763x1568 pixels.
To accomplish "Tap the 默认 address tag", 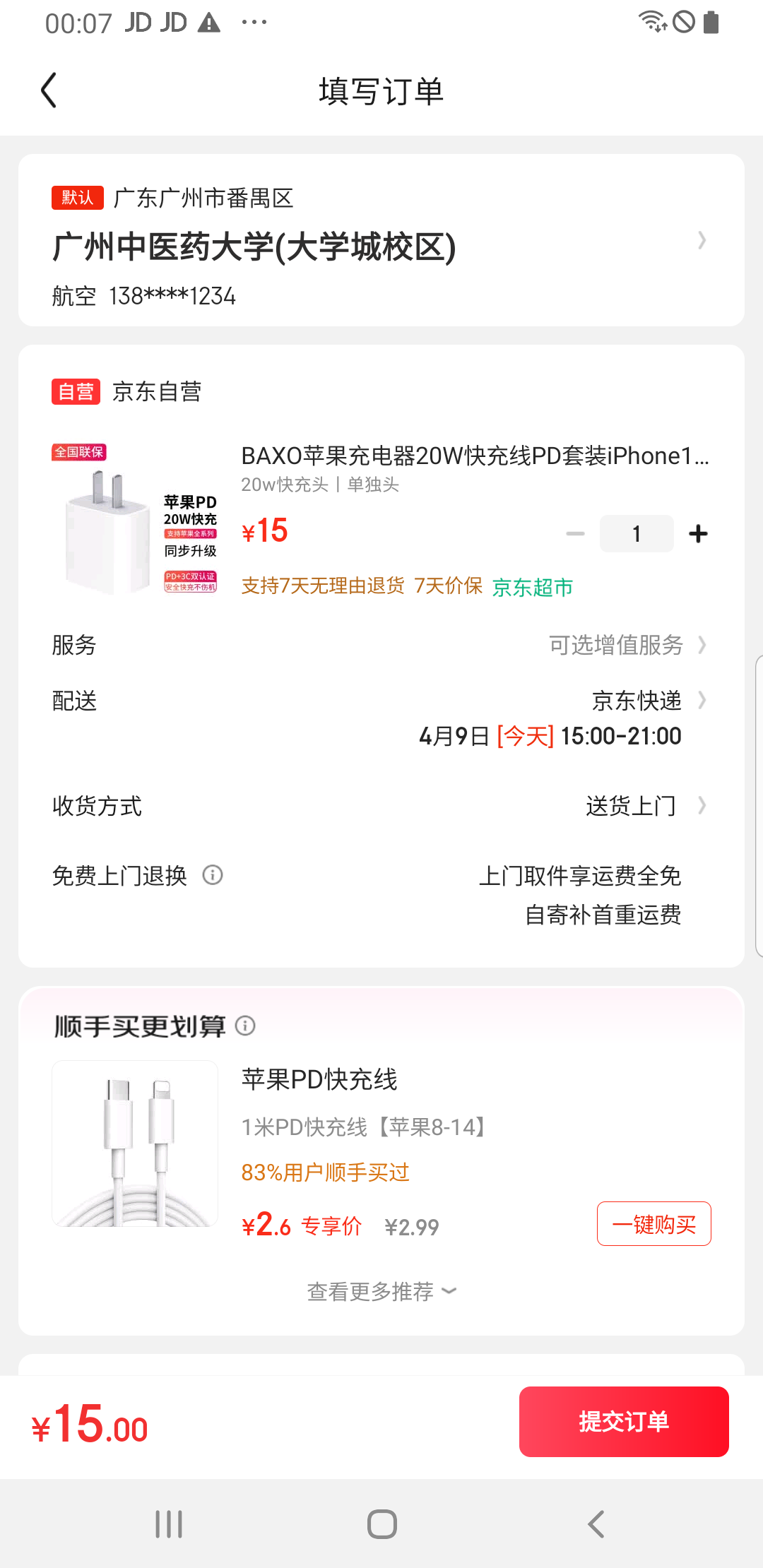I will [77, 198].
